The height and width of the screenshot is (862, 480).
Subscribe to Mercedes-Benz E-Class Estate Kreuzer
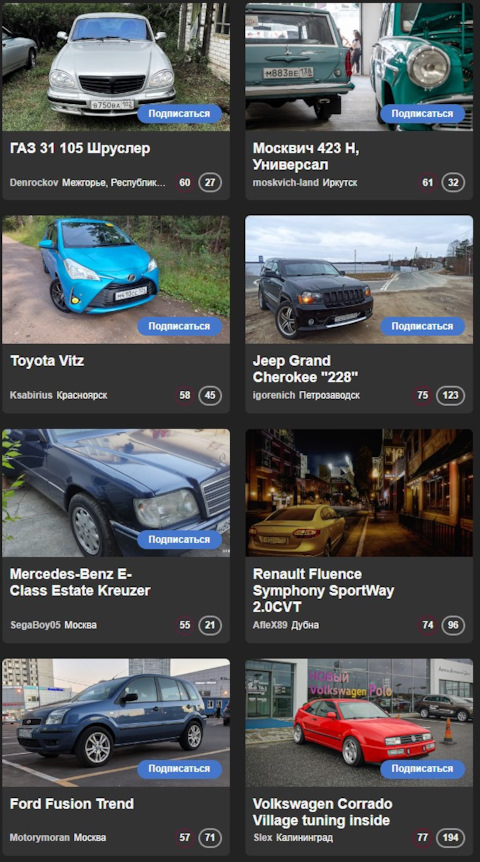pos(179,539)
